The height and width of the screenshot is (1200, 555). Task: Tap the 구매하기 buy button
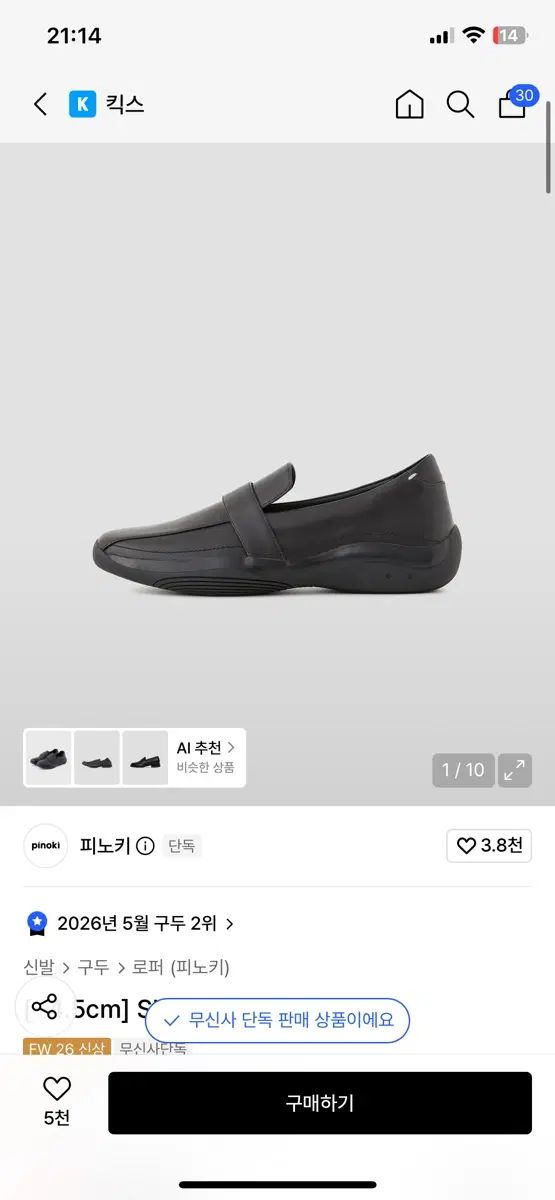click(320, 1103)
